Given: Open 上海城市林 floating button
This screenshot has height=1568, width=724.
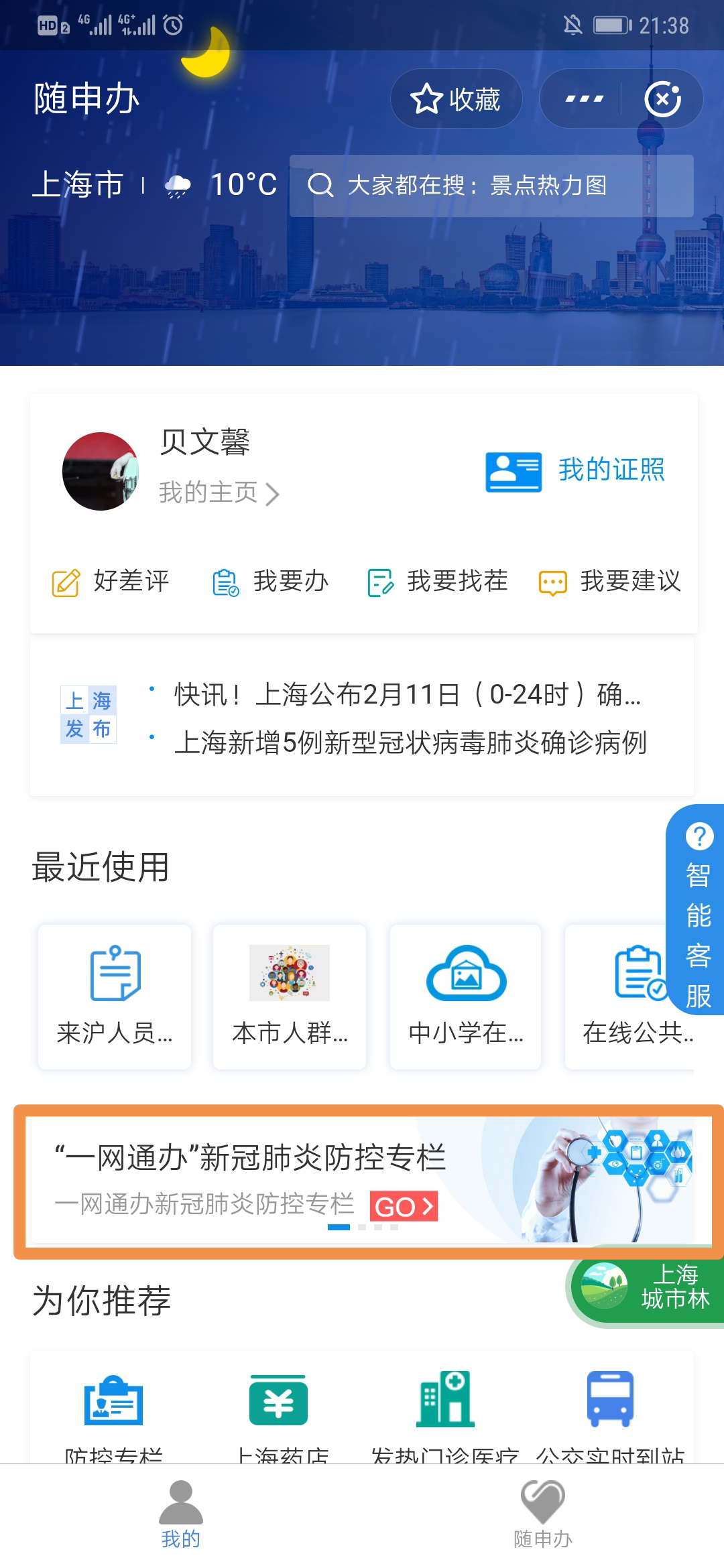Looking at the screenshot, I should (x=646, y=1287).
